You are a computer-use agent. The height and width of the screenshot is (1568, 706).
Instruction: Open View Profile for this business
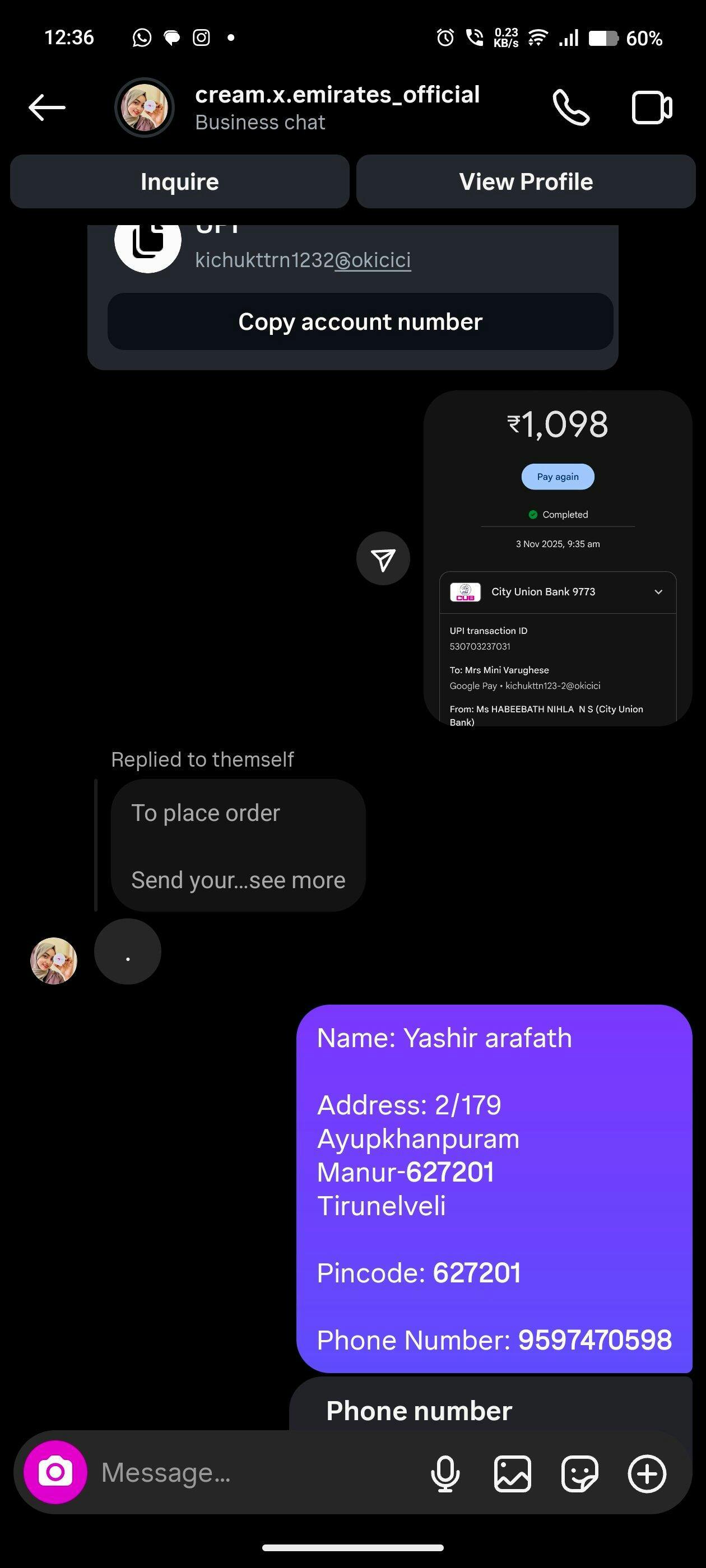click(526, 181)
